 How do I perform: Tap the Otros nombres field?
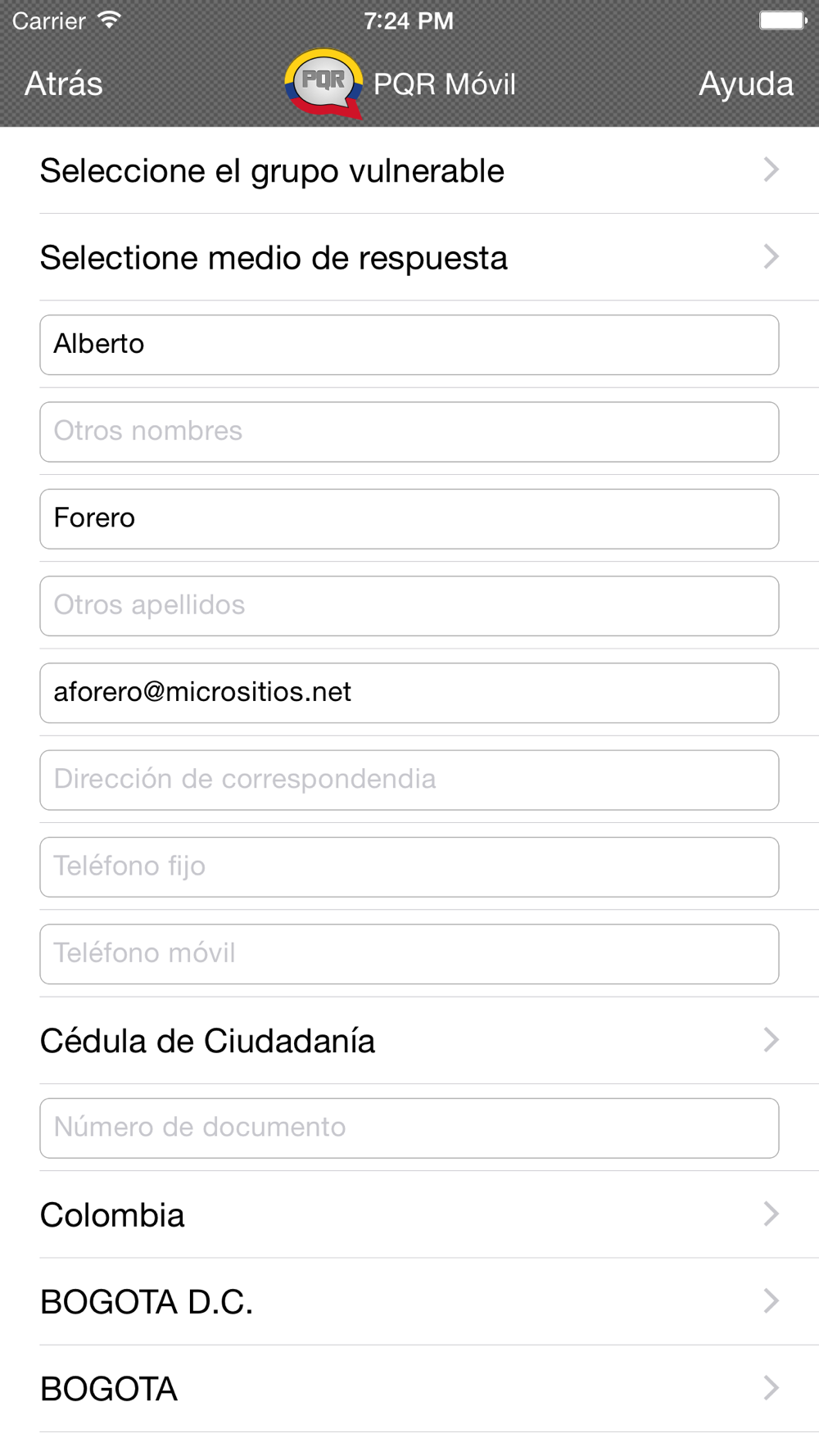click(x=409, y=432)
